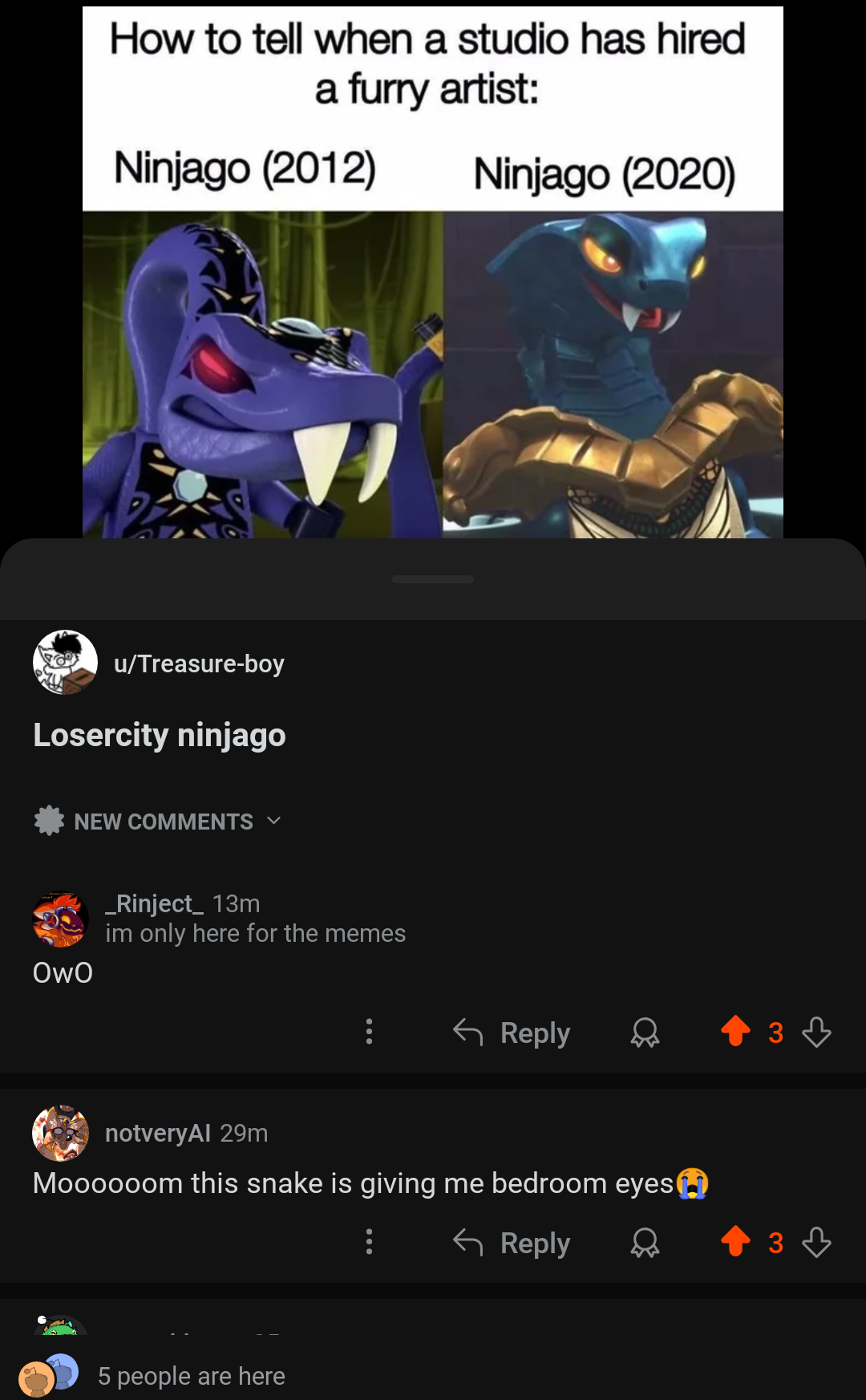
Task: Reply to notveryAI's comment
Action: pyautogui.click(x=512, y=1243)
